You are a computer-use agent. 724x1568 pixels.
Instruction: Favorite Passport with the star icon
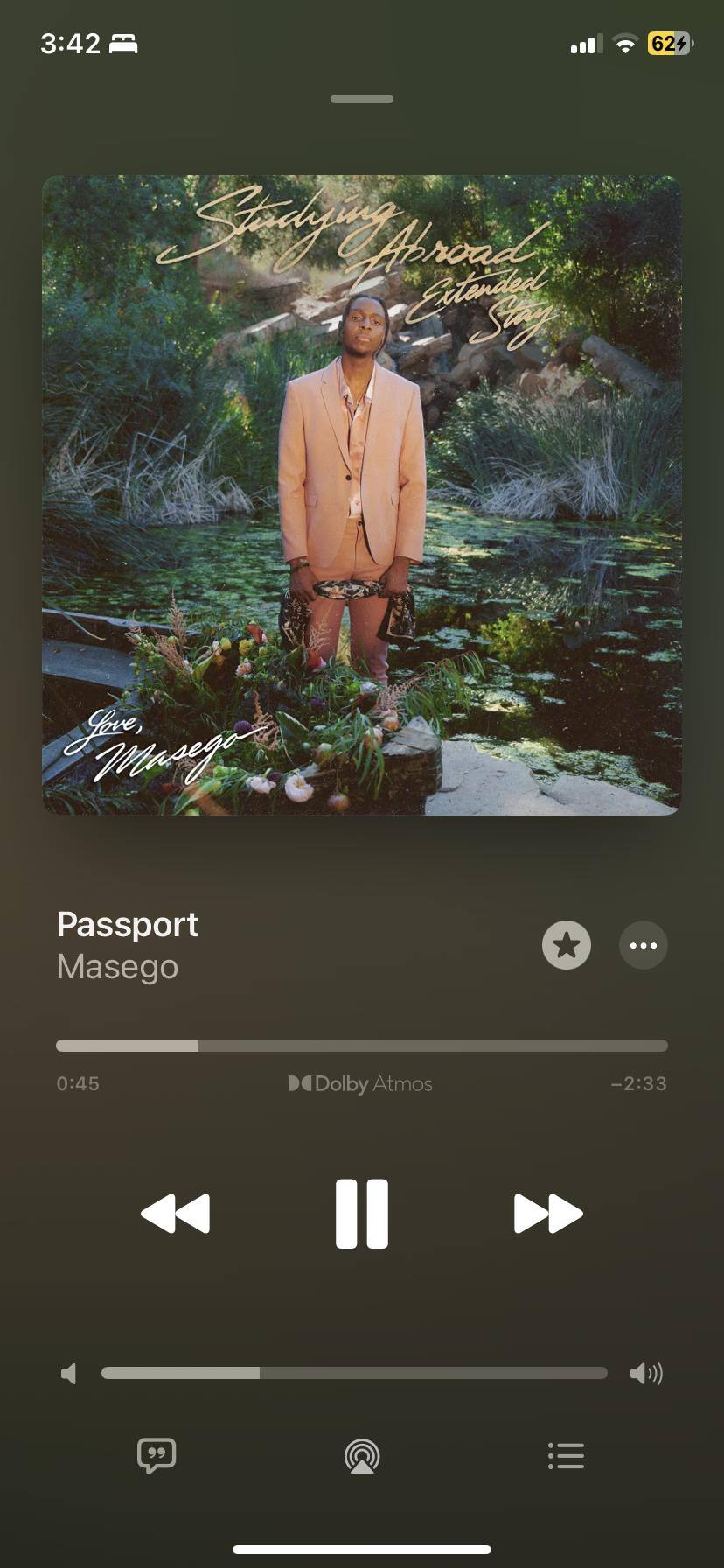pyautogui.click(x=567, y=945)
